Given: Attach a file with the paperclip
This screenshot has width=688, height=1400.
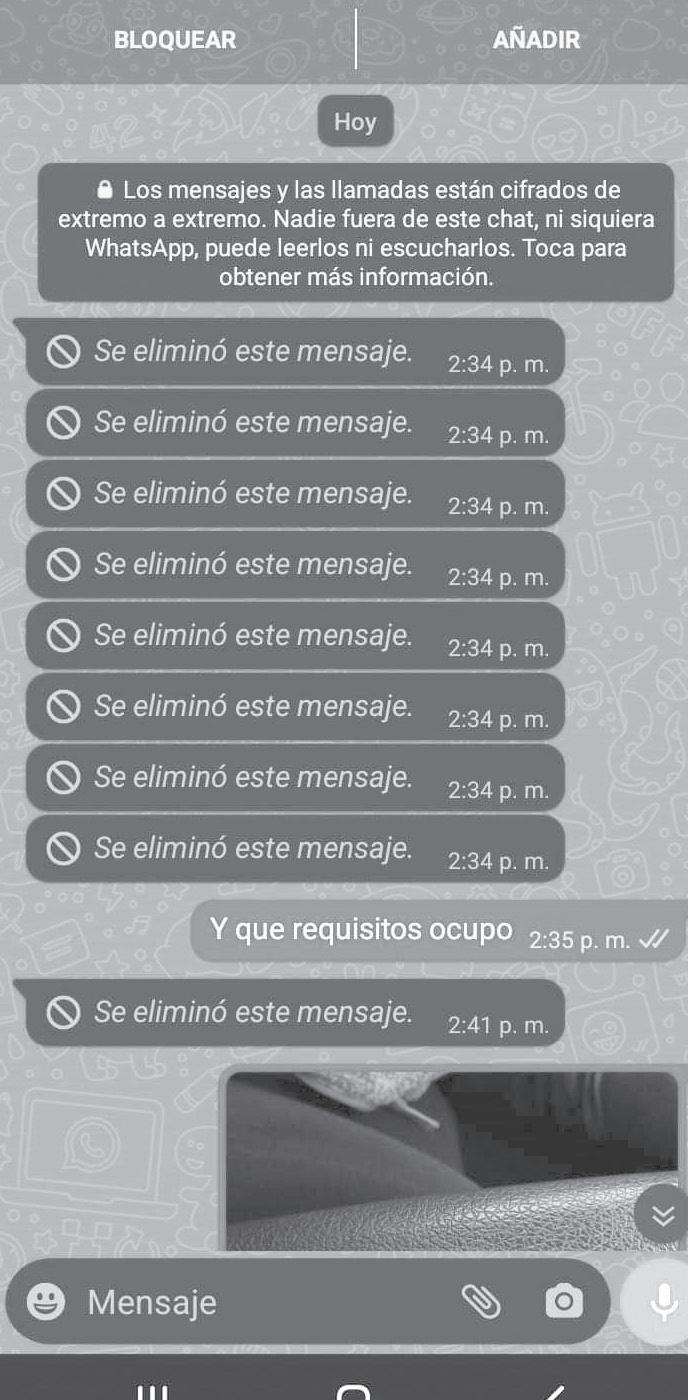Looking at the screenshot, I should pyautogui.click(x=480, y=1301).
